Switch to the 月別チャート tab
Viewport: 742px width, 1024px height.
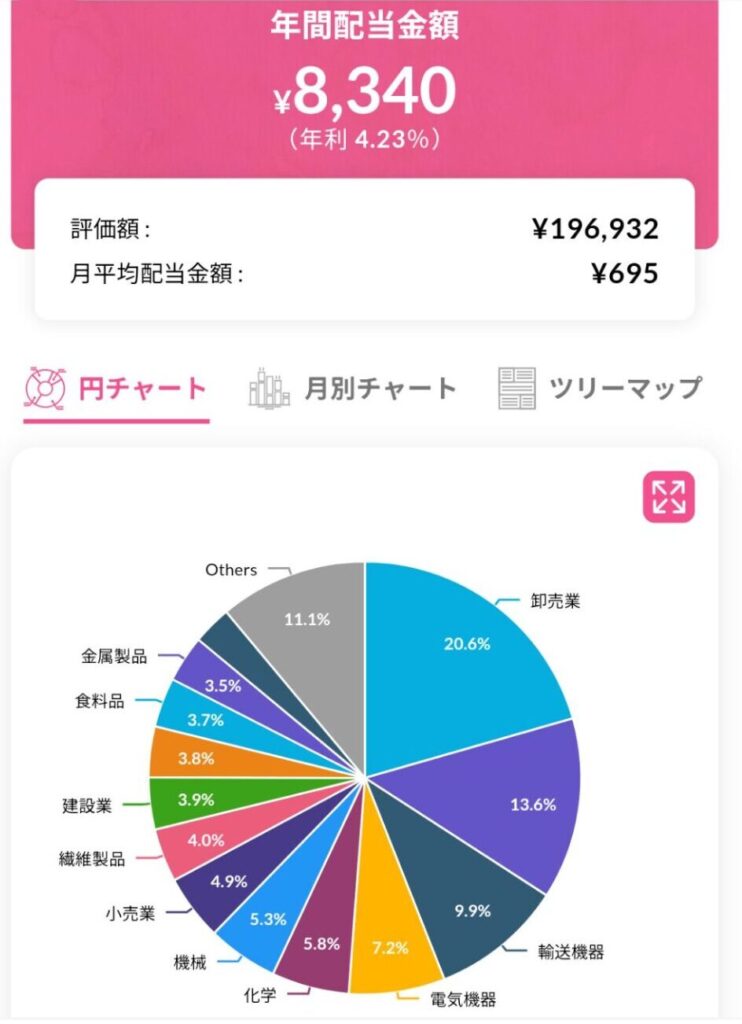click(x=352, y=388)
